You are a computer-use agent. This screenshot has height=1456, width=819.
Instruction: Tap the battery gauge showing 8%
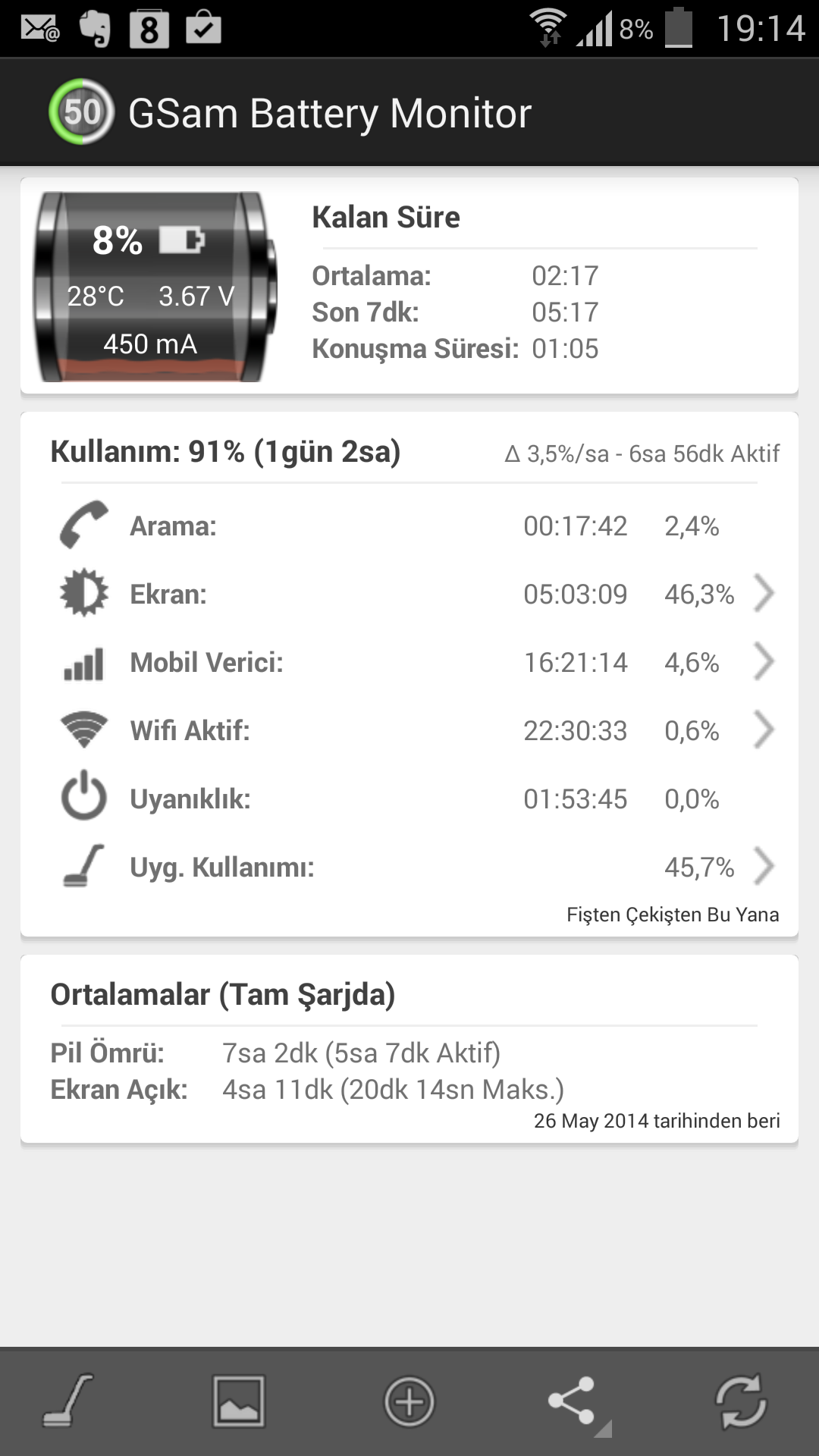pos(155,287)
